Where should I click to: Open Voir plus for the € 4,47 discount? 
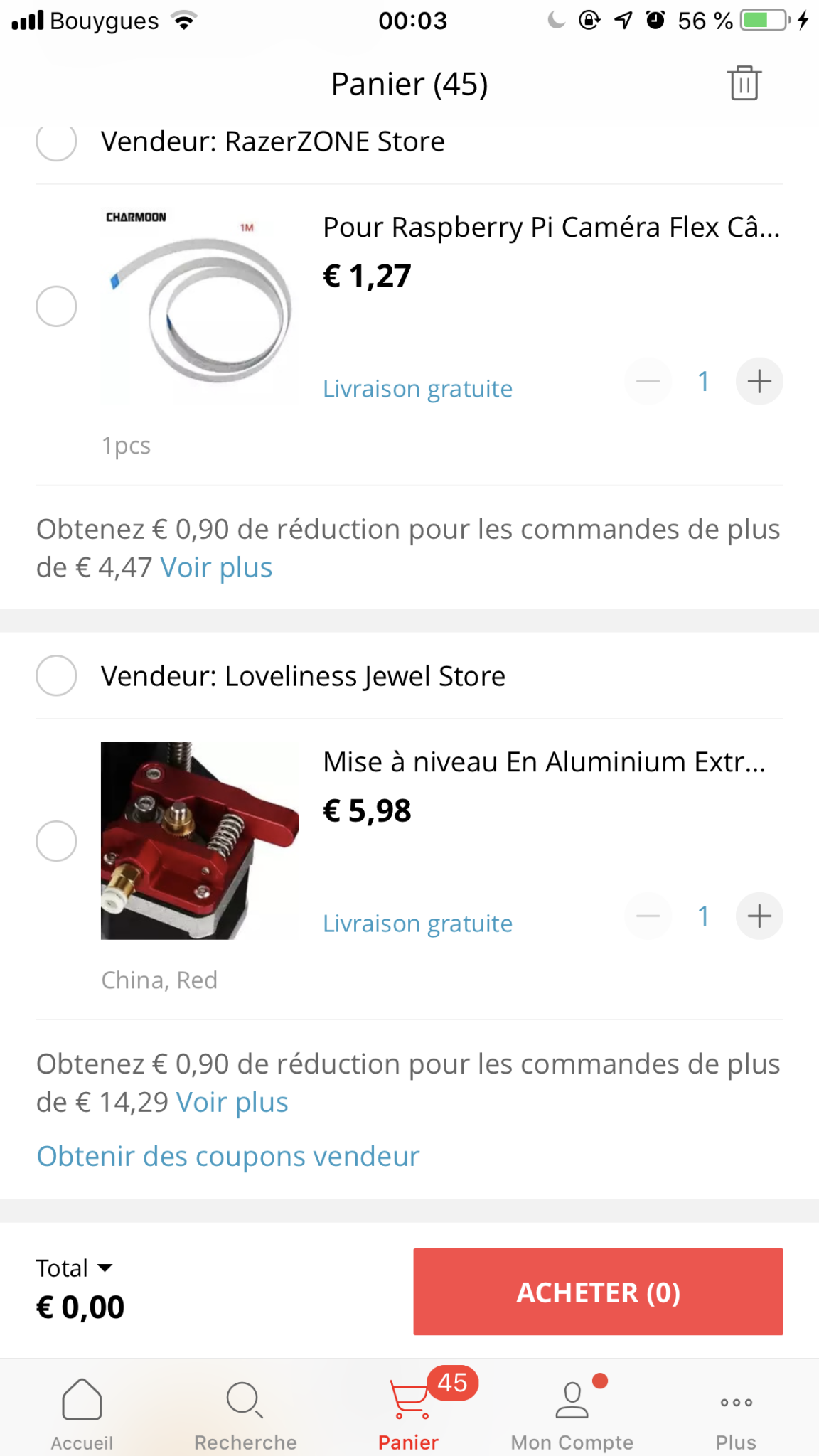(x=216, y=567)
